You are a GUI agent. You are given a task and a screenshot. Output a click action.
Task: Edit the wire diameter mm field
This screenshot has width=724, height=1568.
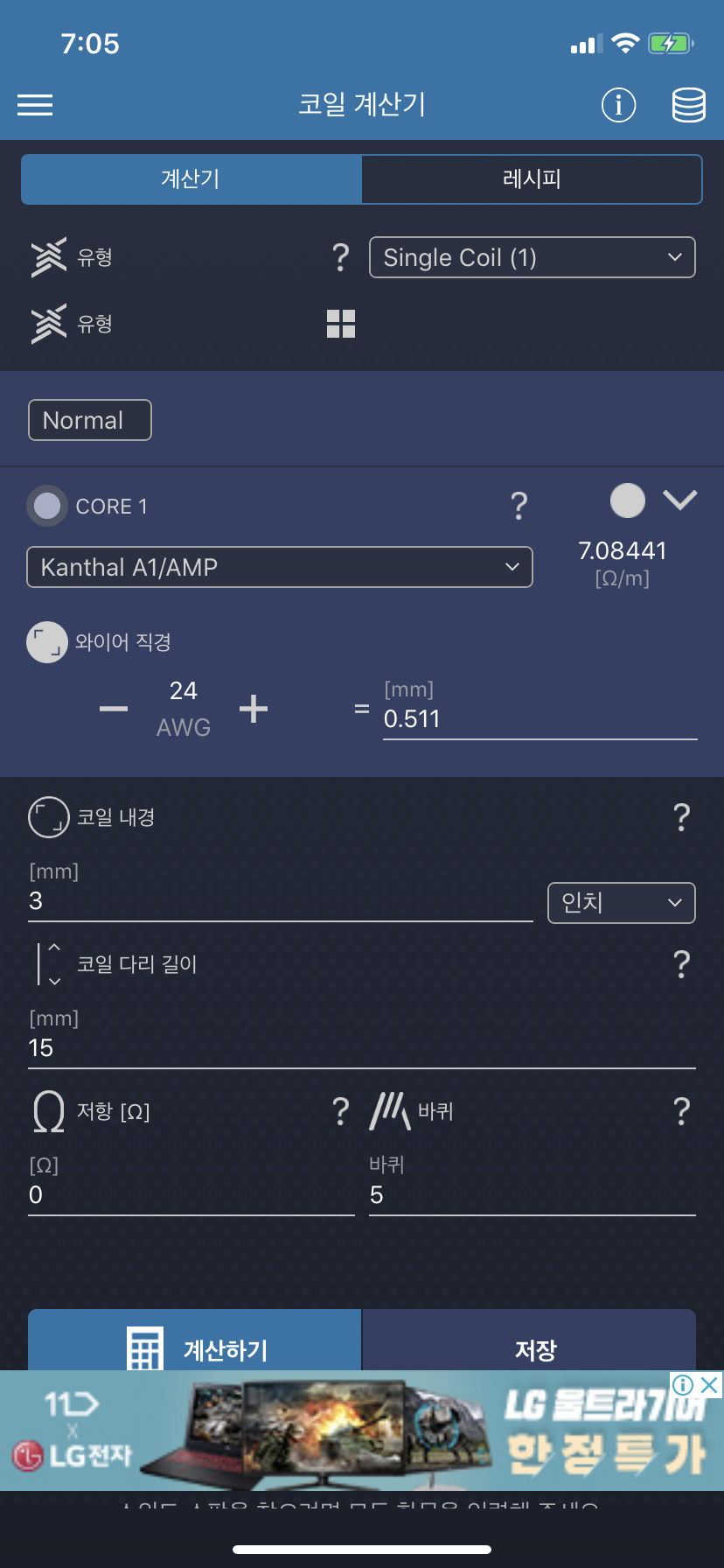(540, 719)
